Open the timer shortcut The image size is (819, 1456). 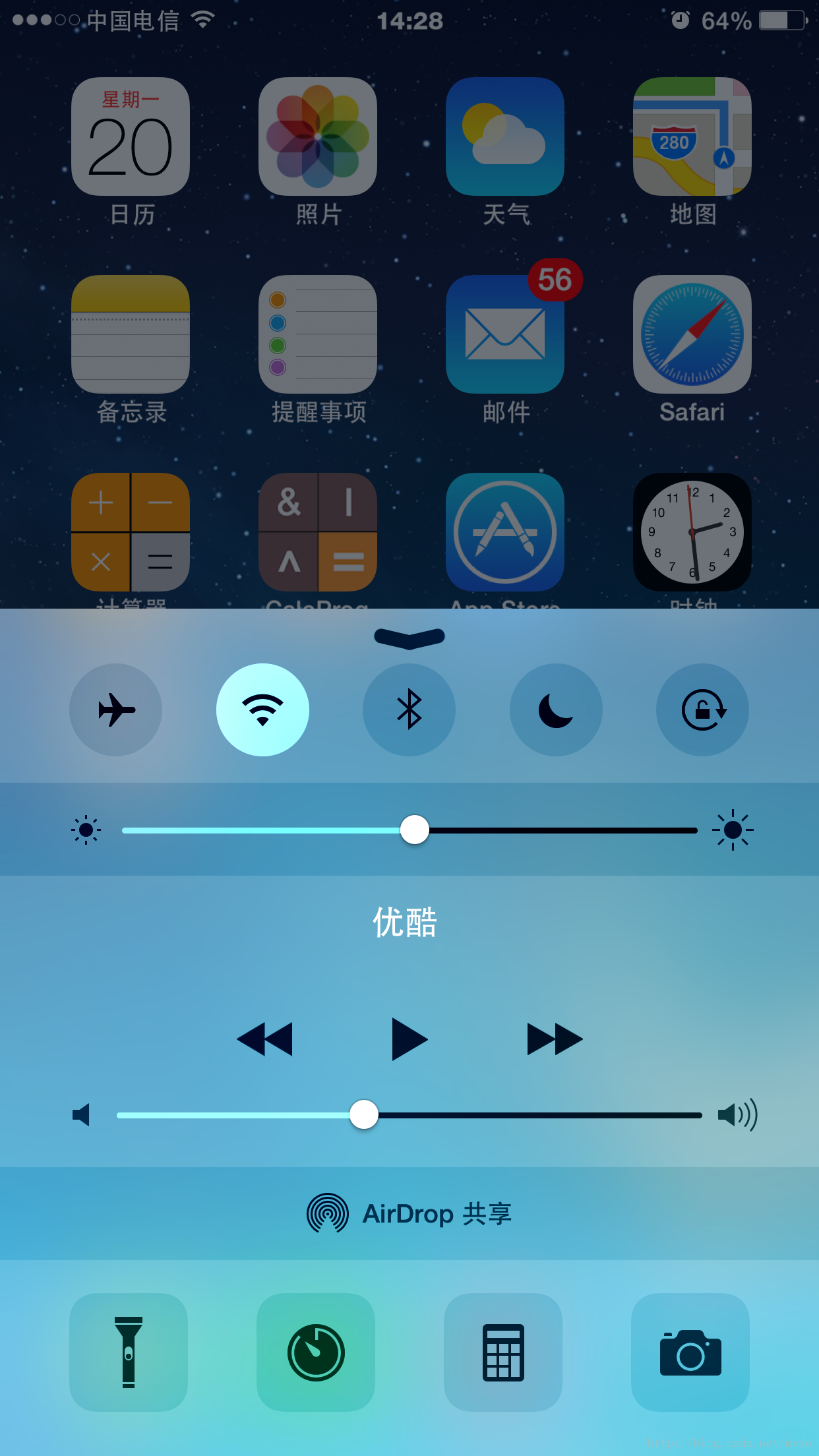click(x=316, y=1352)
